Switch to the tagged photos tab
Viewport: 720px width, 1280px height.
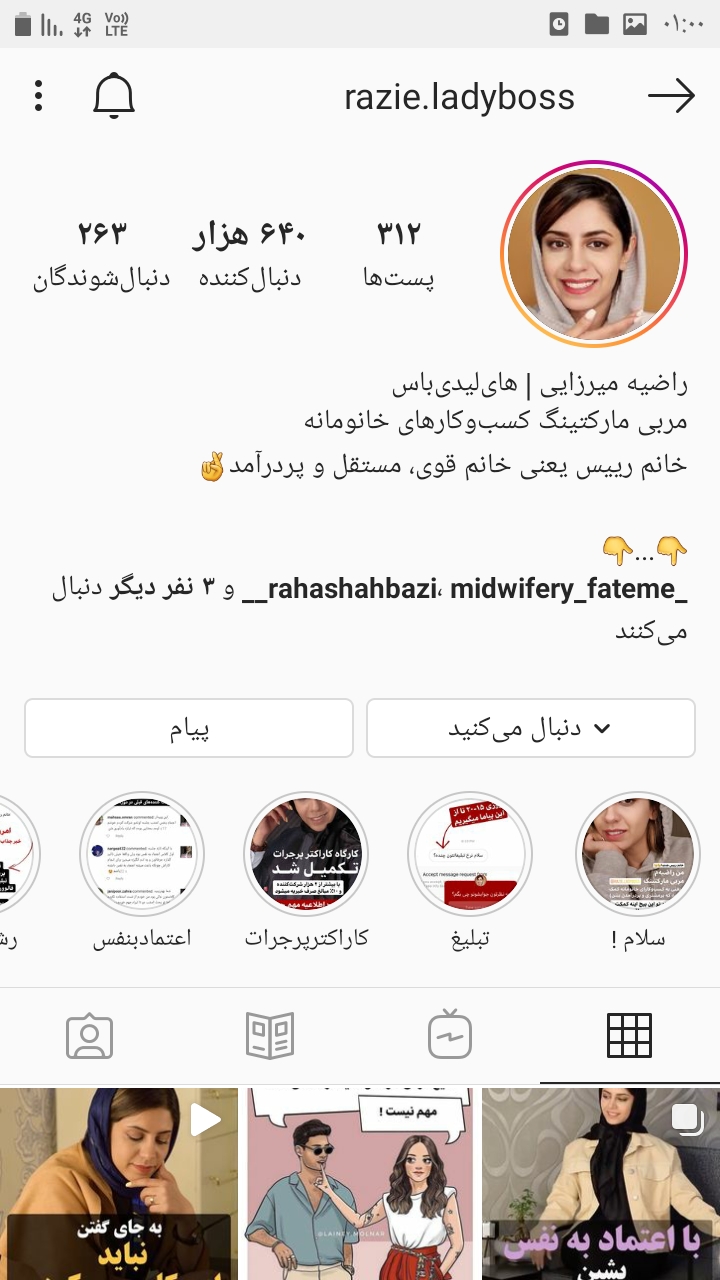pyautogui.click(x=90, y=1036)
